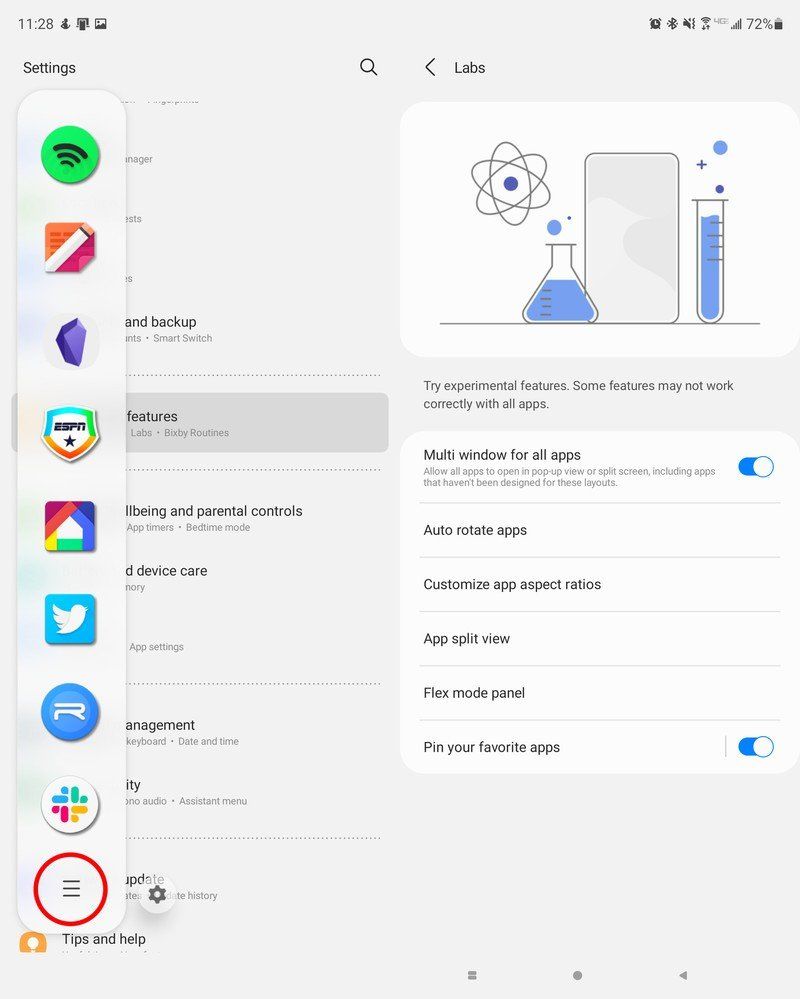800x999 pixels.
Task: Open Spotify from the edge panel
Action: [x=70, y=155]
